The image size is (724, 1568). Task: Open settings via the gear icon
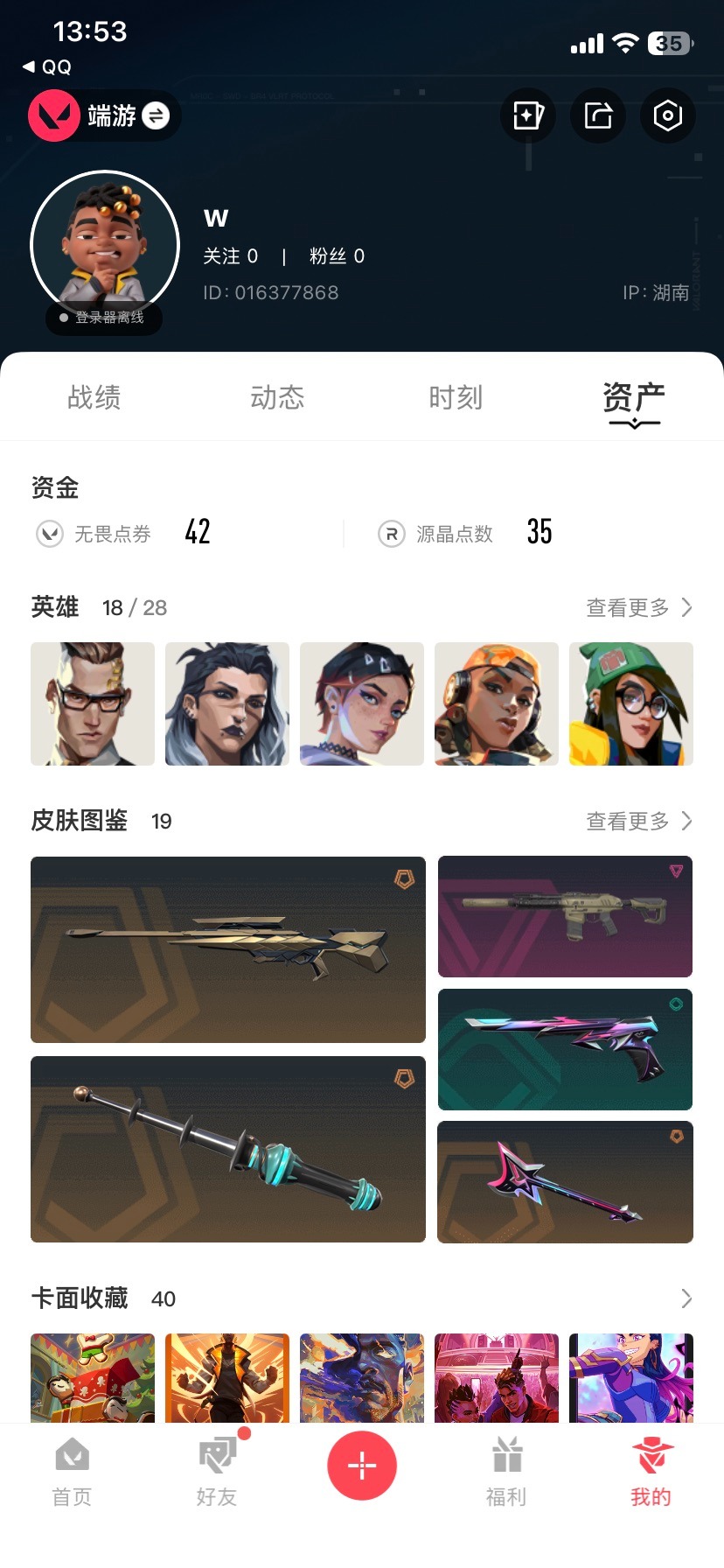[x=668, y=115]
